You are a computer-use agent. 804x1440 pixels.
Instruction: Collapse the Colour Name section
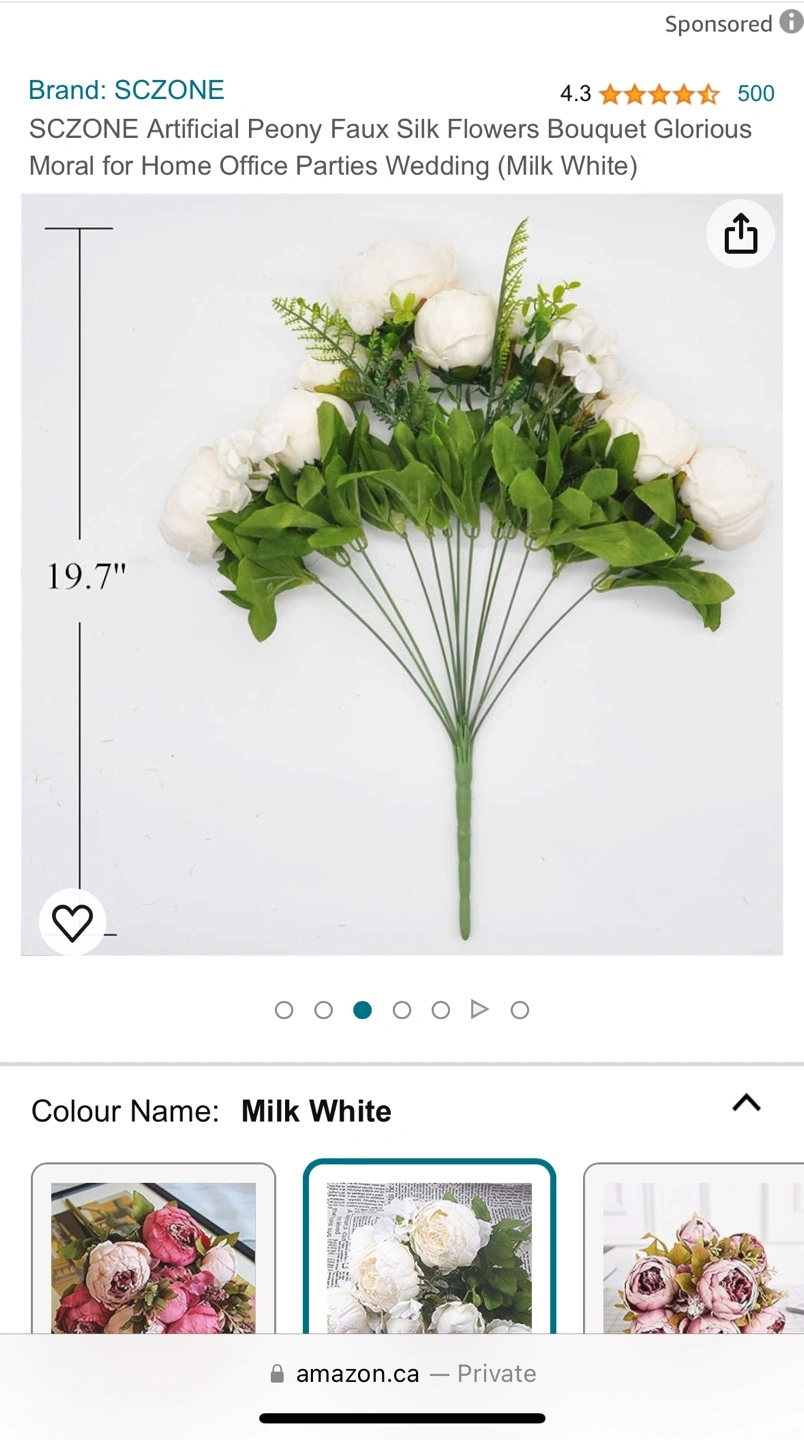[x=746, y=1103]
